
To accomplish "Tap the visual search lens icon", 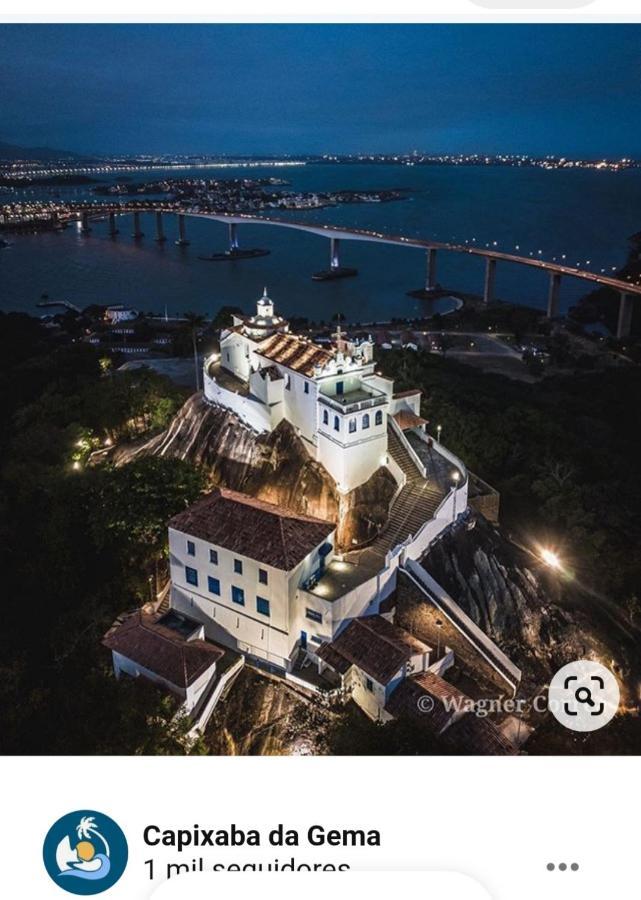I will click(583, 695).
